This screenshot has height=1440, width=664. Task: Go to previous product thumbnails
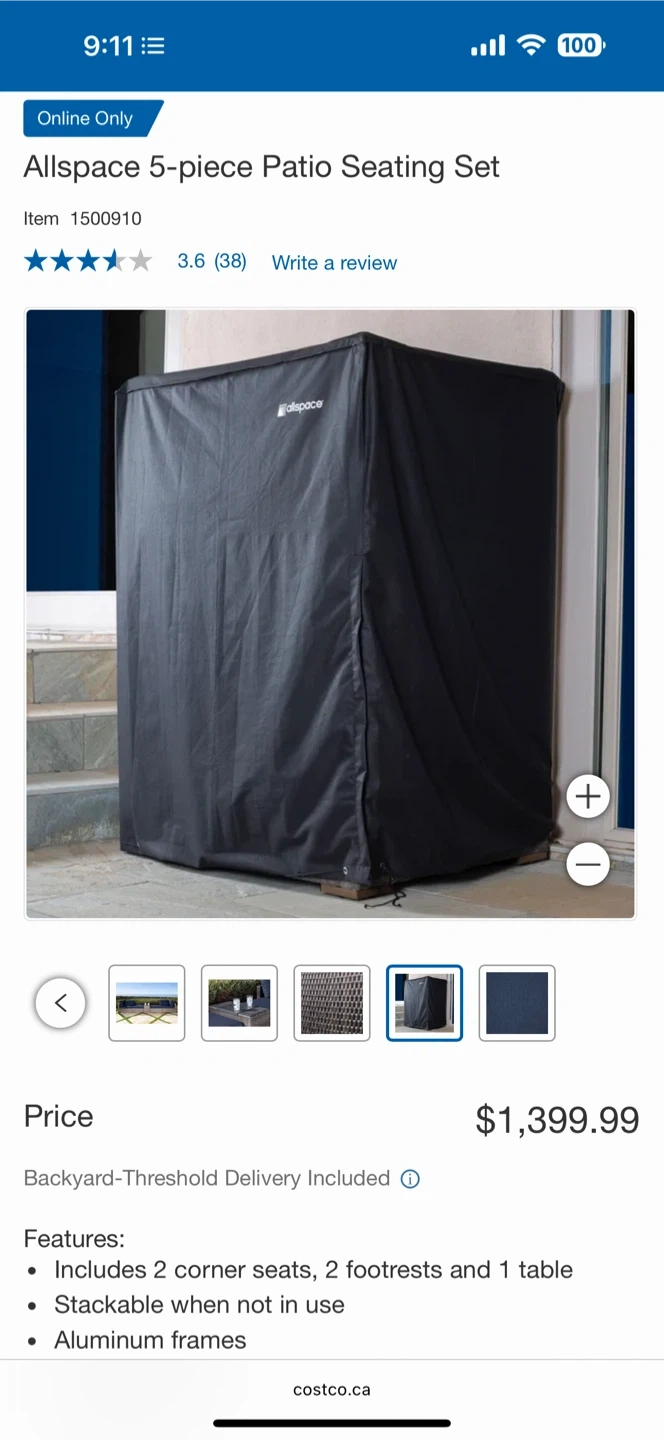click(61, 1003)
